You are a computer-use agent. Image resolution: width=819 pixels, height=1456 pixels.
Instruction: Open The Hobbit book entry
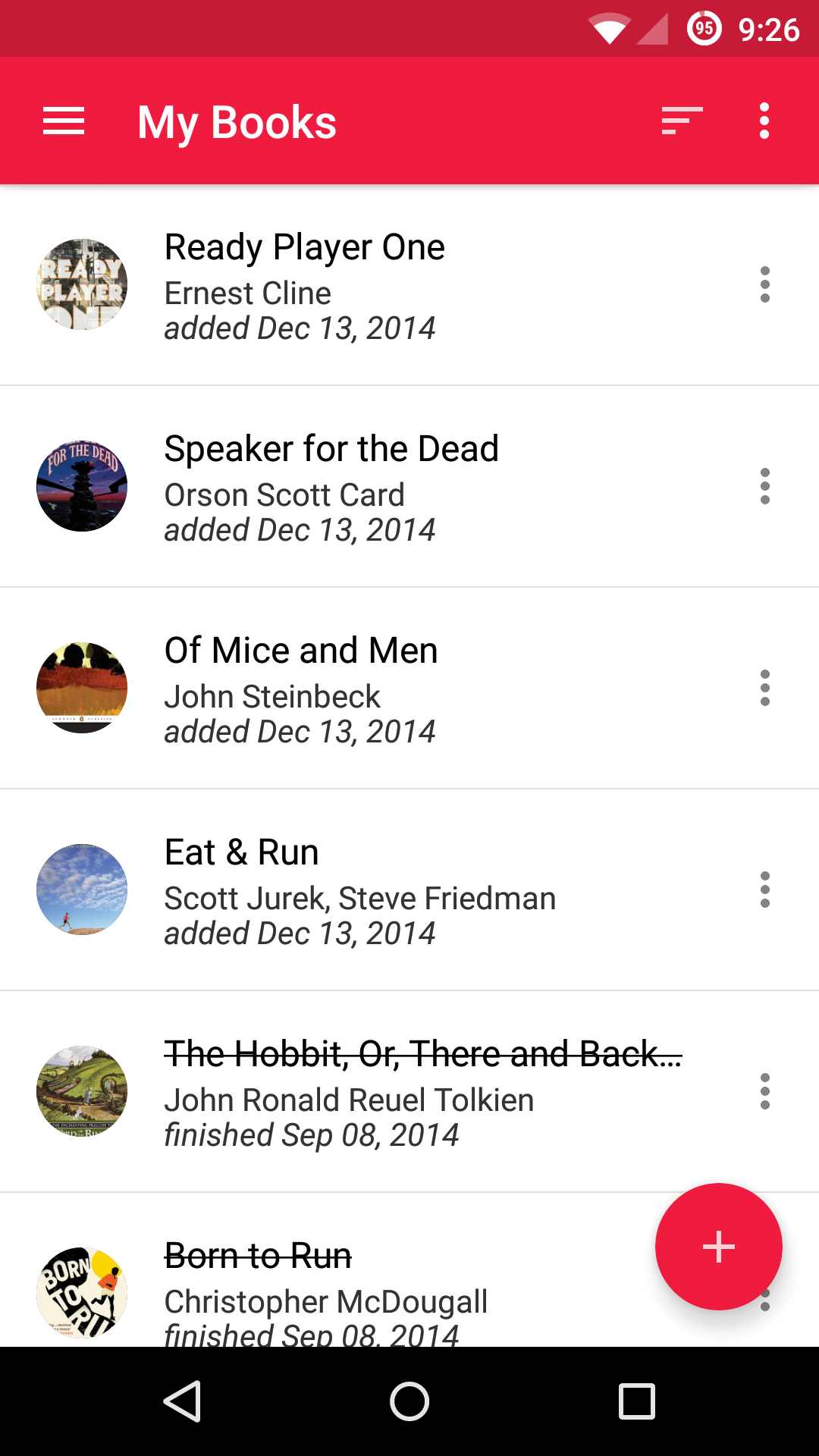(x=379, y=1093)
